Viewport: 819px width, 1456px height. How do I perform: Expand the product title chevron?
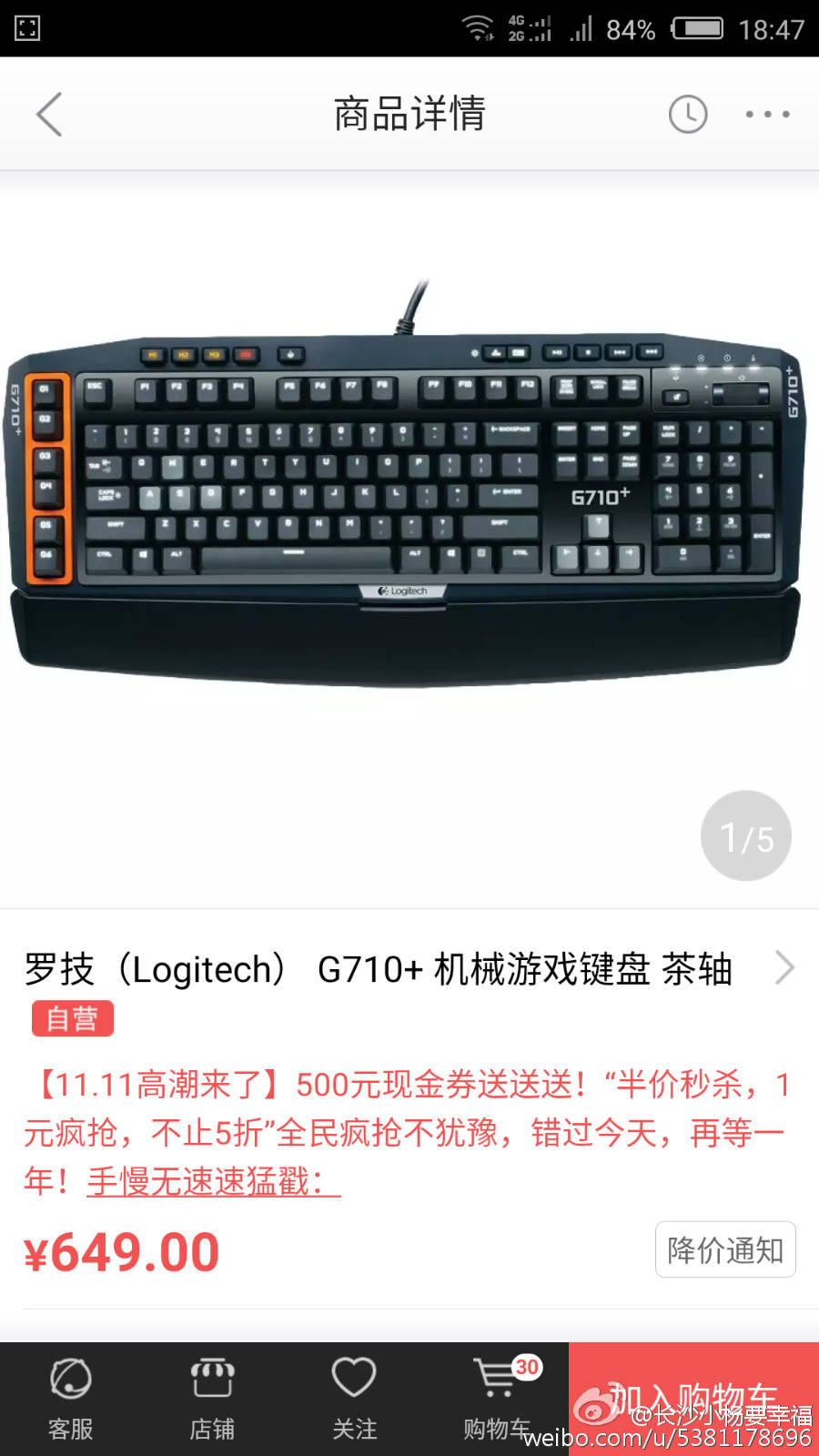(x=784, y=967)
